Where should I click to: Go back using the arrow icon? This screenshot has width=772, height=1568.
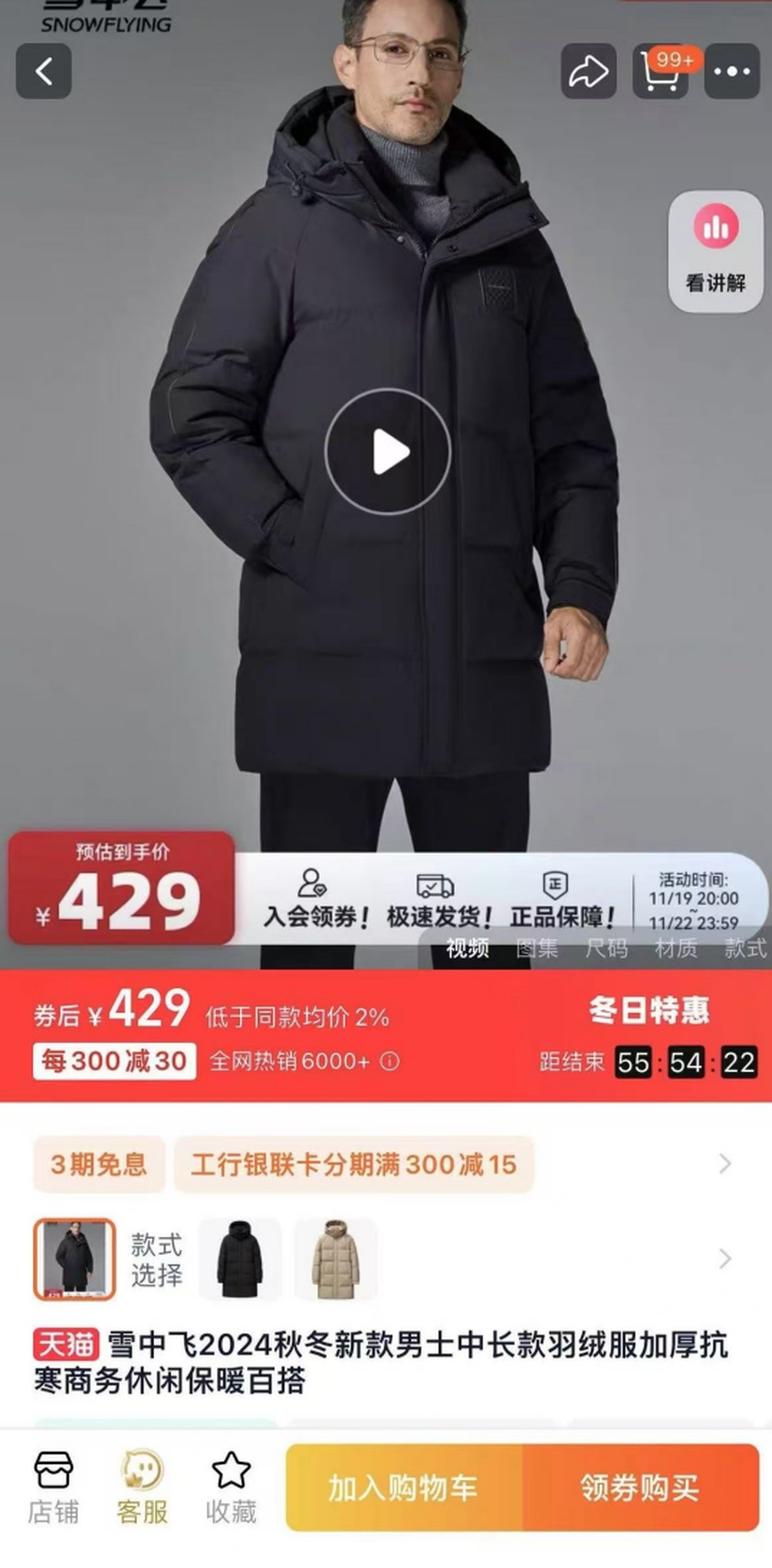44,72
